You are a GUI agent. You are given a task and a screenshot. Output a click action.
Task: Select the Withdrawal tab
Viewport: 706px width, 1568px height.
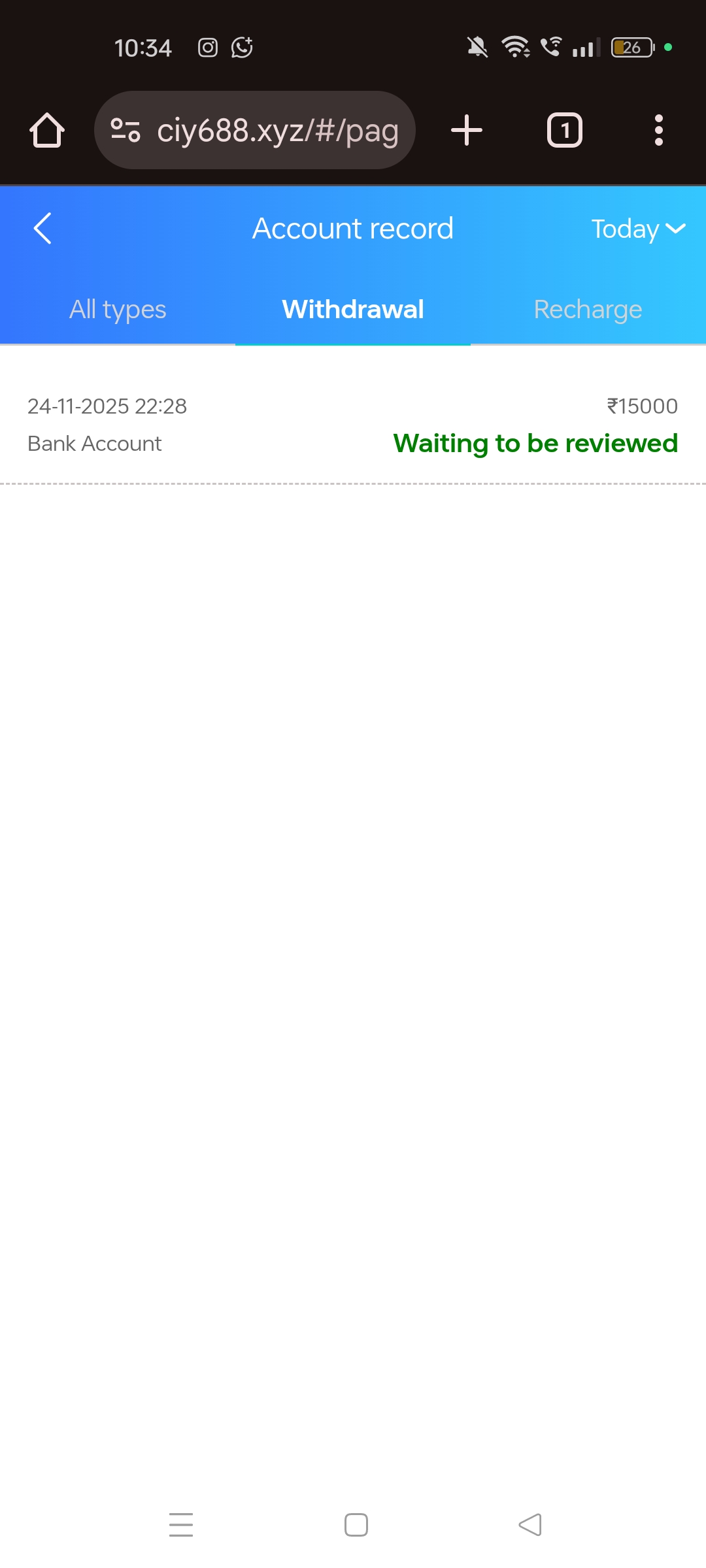(x=353, y=310)
